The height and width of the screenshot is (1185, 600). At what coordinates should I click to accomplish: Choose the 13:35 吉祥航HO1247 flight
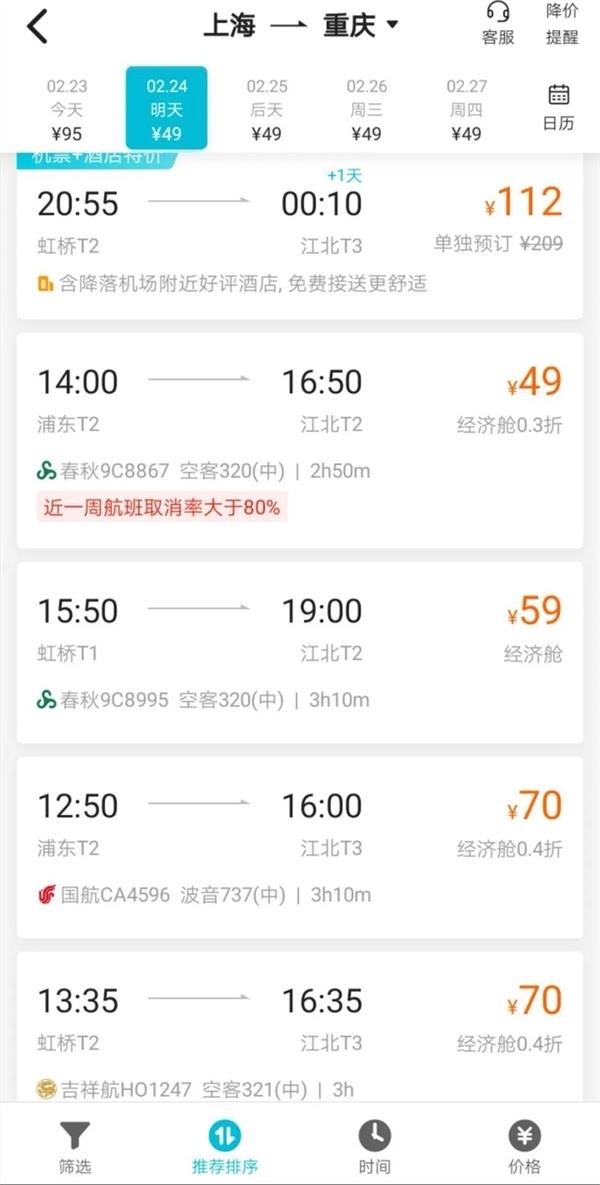tap(300, 1030)
